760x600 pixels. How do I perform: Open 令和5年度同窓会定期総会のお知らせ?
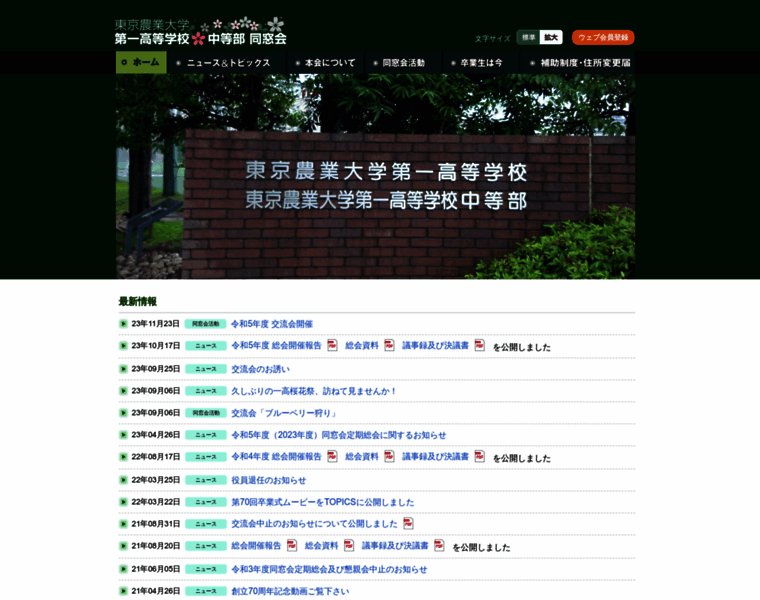(338, 435)
